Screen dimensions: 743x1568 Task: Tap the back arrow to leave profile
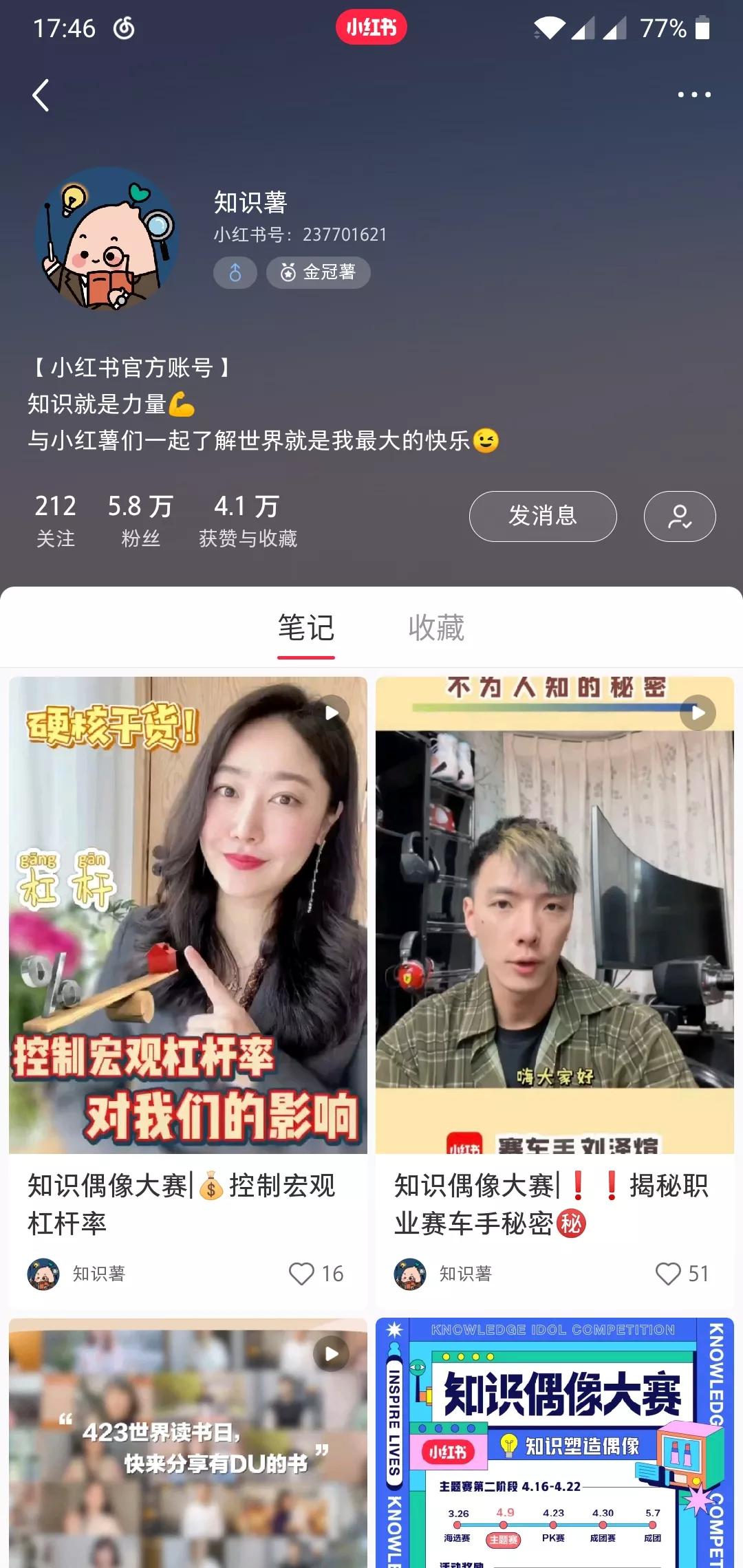click(x=41, y=95)
